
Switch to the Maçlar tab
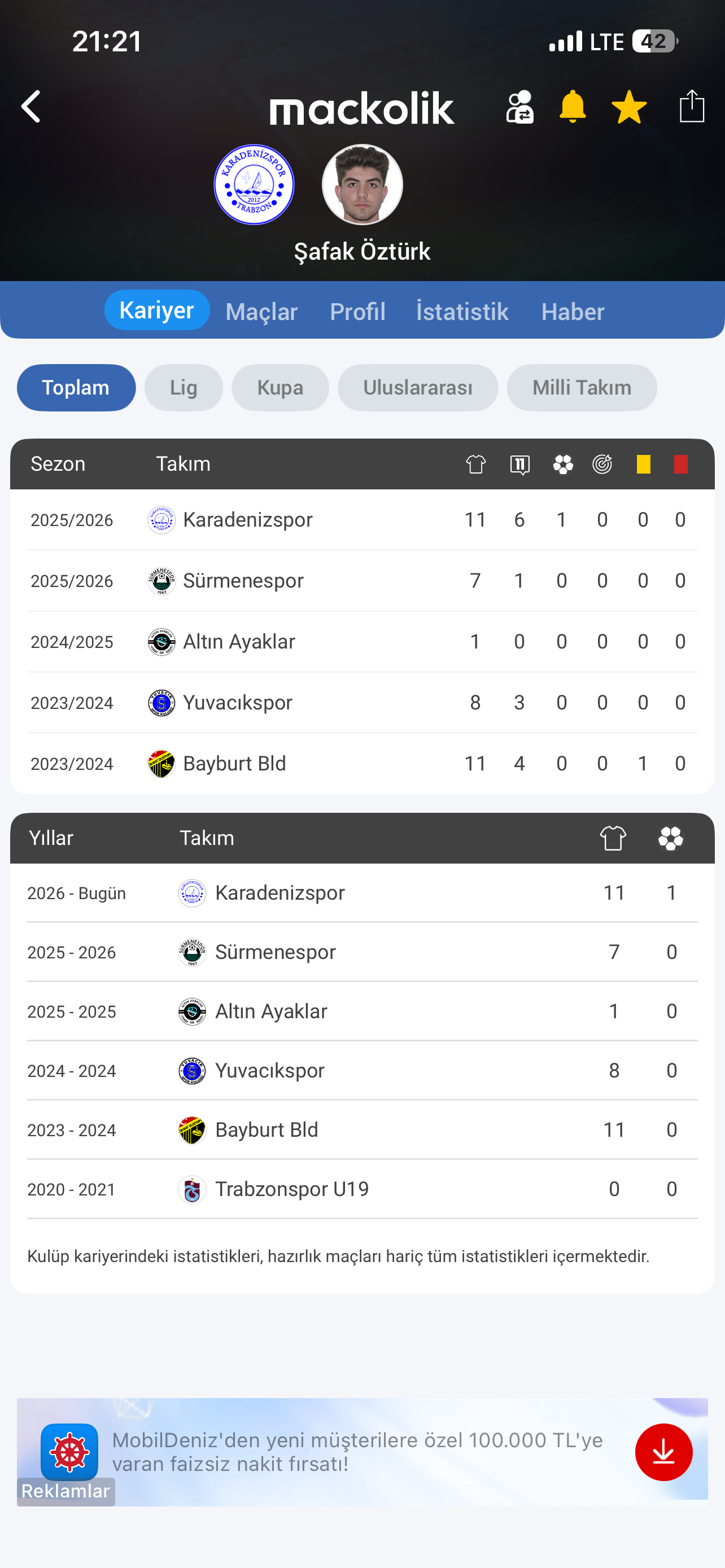point(261,312)
